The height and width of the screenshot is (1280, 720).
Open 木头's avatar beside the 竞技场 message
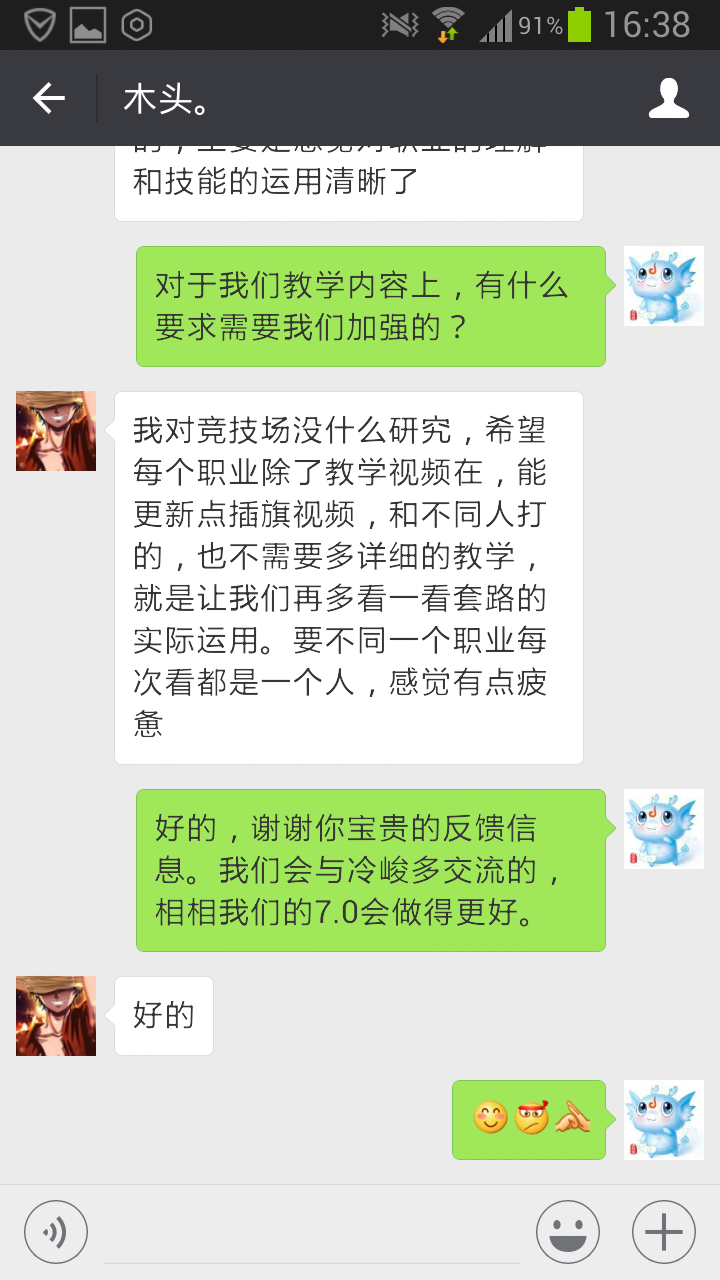coord(56,431)
